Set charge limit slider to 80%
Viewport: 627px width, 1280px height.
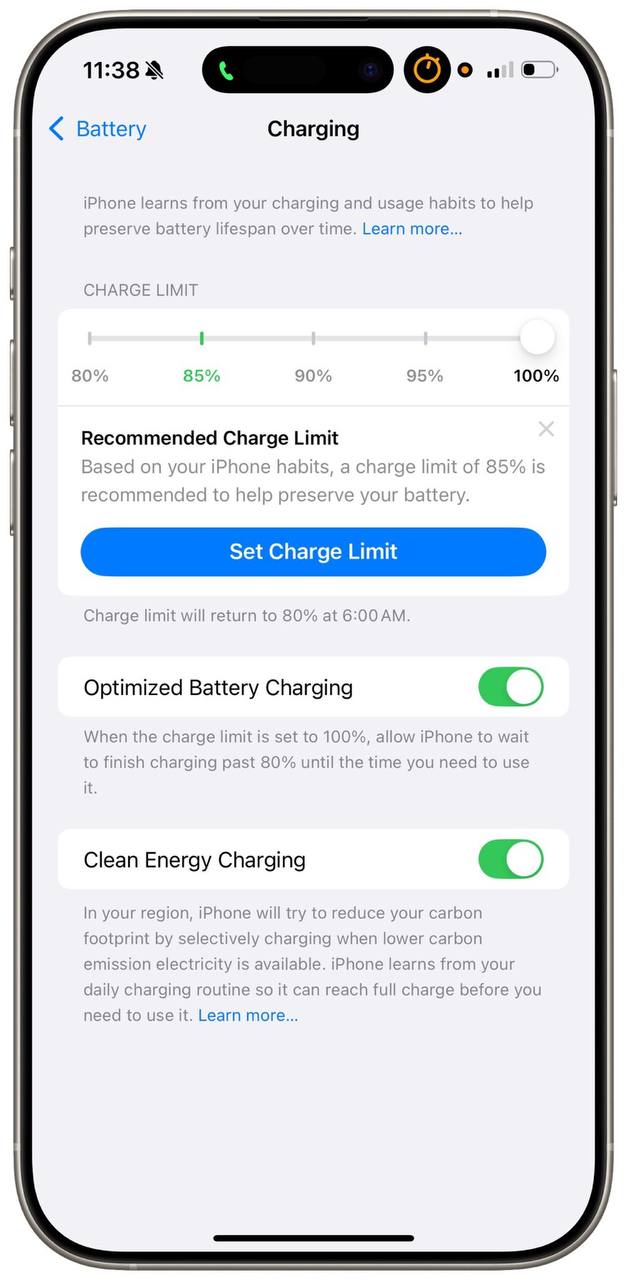pyautogui.click(x=90, y=339)
